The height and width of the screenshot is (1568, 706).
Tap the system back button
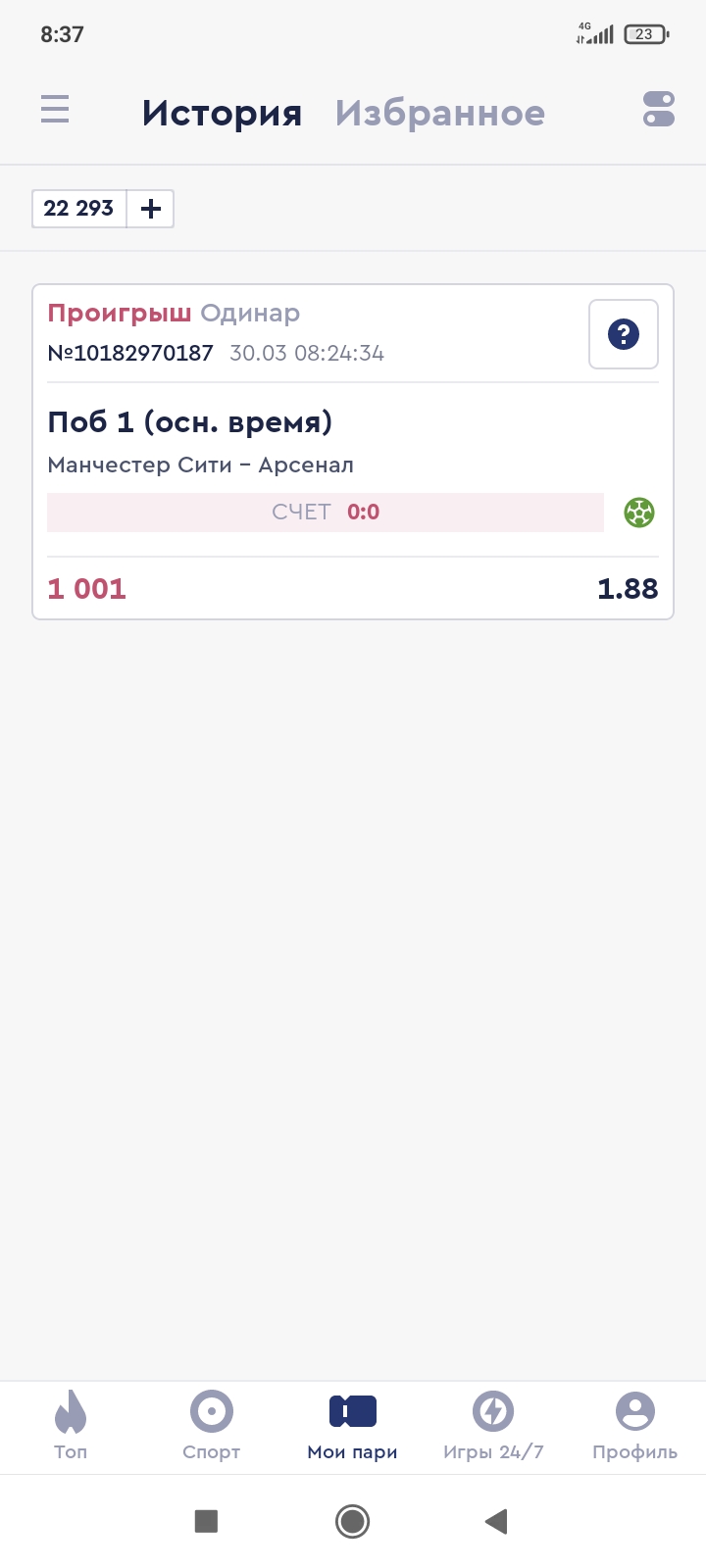coord(496,1521)
